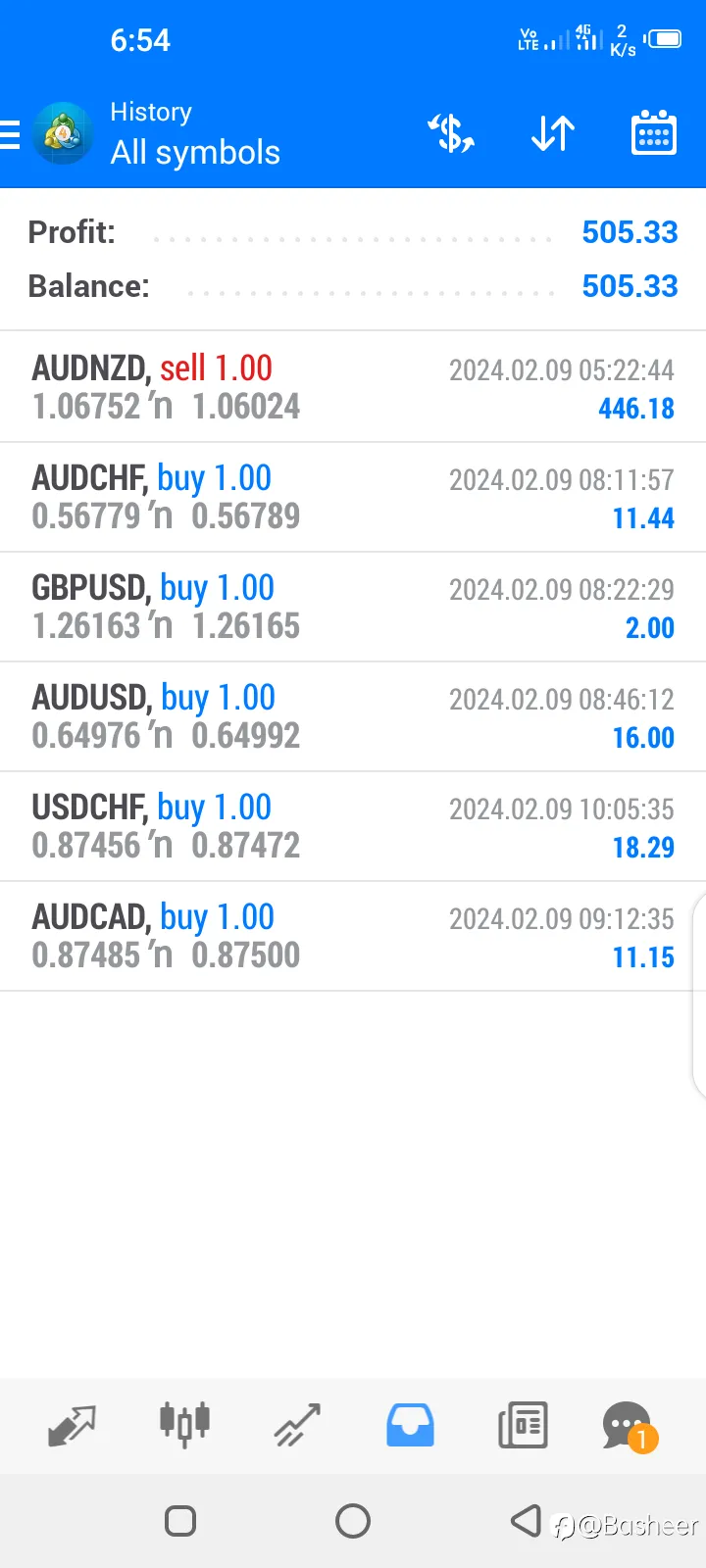Select the GBPUSD buy trade entry
This screenshot has width=706, height=1568.
pyautogui.click(x=353, y=607)
